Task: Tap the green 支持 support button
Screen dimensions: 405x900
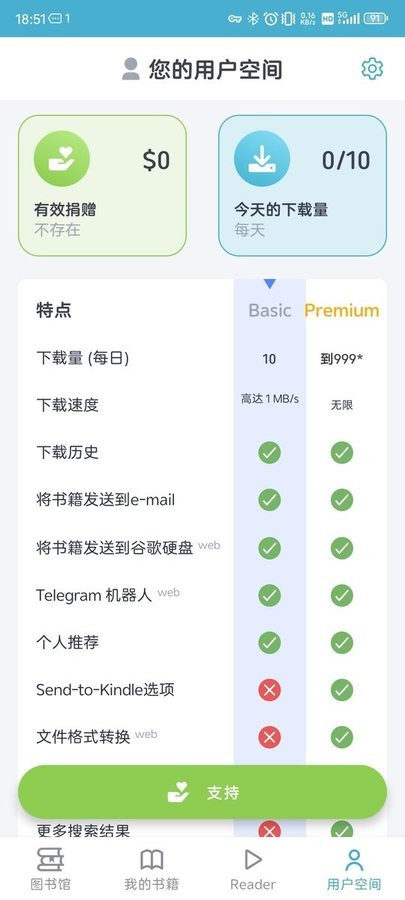Action: point(202,792)
